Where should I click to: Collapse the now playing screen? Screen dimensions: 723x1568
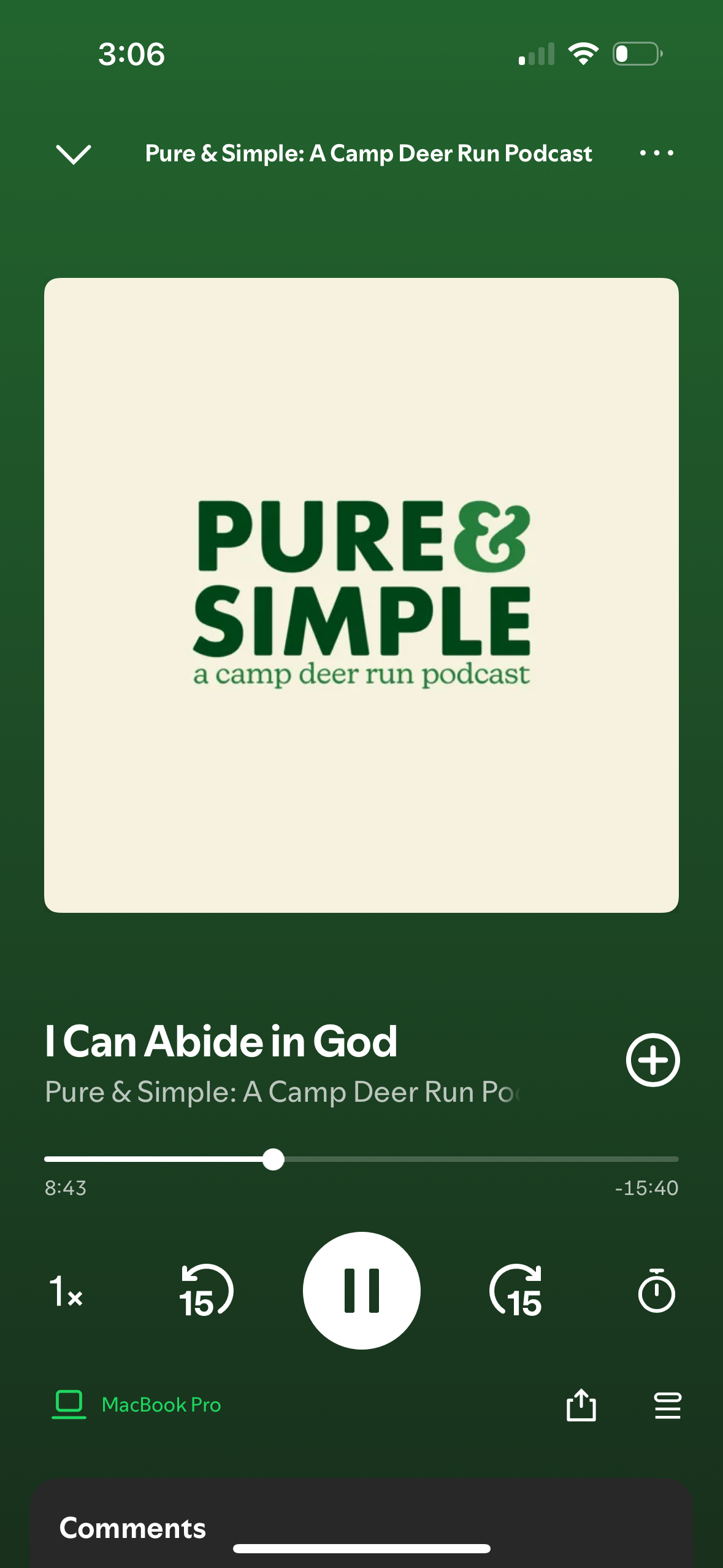[x=73, y=154]
